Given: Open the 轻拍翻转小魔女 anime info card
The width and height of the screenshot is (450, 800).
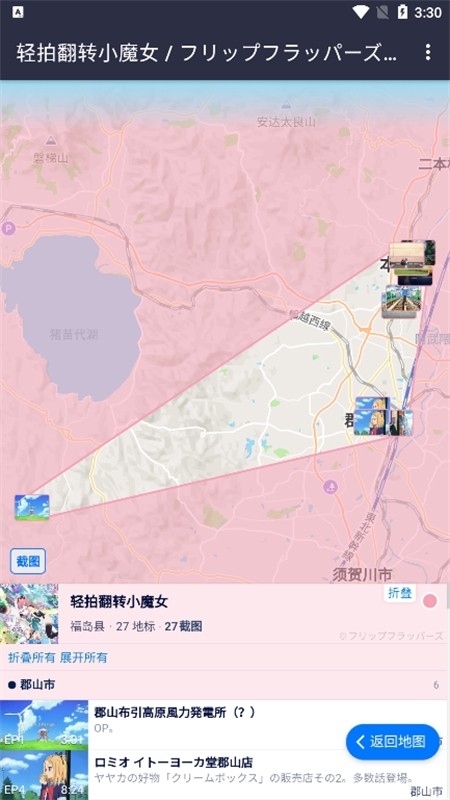Looking at the screenshot, I should 225,613.
